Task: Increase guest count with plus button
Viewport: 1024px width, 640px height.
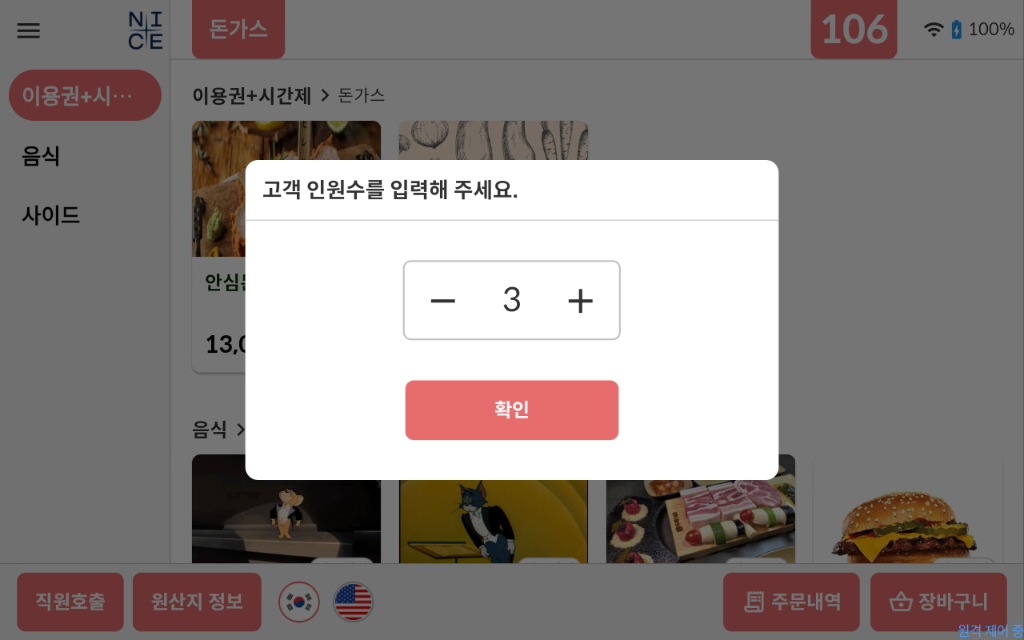Action: pyautogui.click(x=580, y=300)
